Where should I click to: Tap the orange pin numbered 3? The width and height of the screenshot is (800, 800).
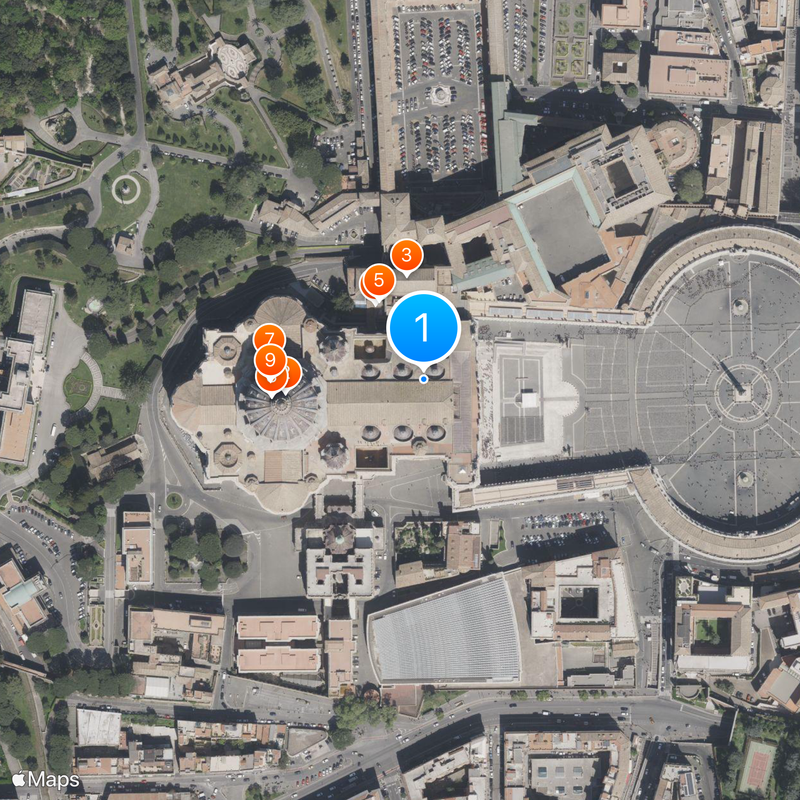coord(405,255)
